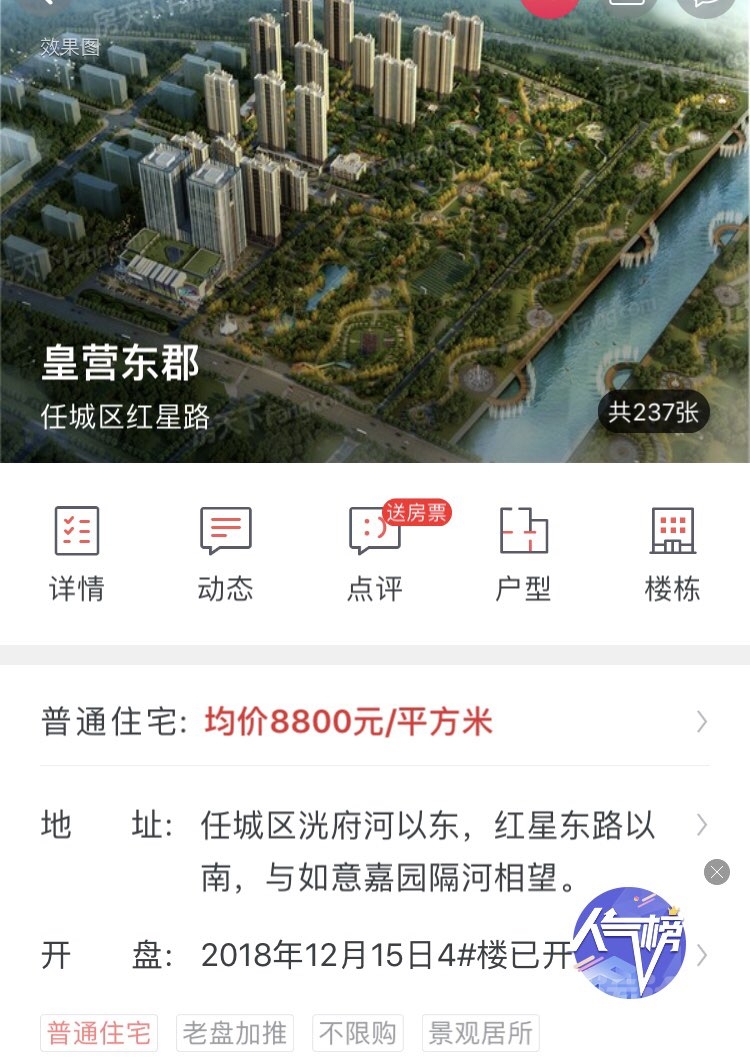Dismiss the 人气榜 floating badge
This screenshot has height=1058, width=750.
717,872
